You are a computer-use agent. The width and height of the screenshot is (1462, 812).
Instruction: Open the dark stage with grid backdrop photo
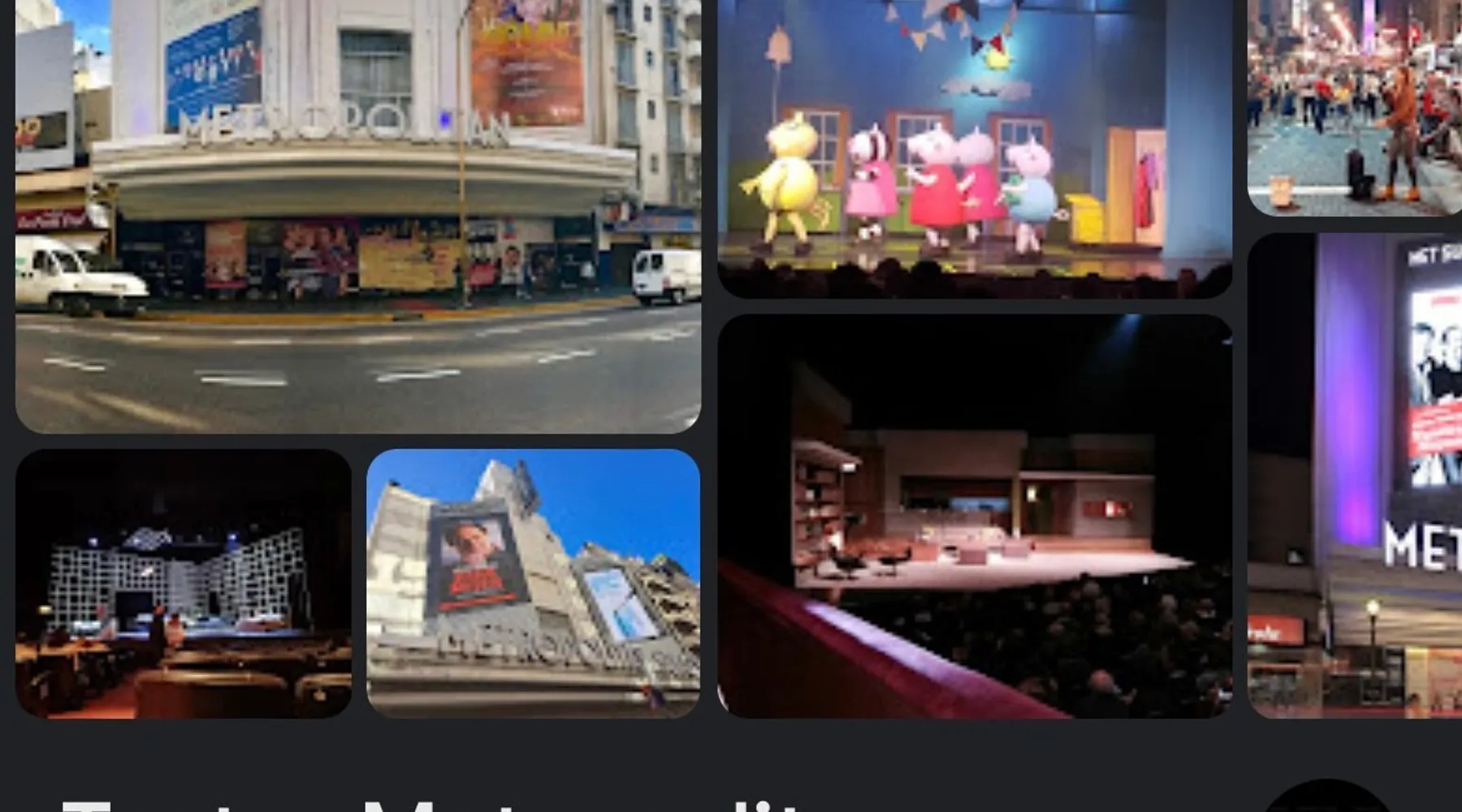(184, 583)
